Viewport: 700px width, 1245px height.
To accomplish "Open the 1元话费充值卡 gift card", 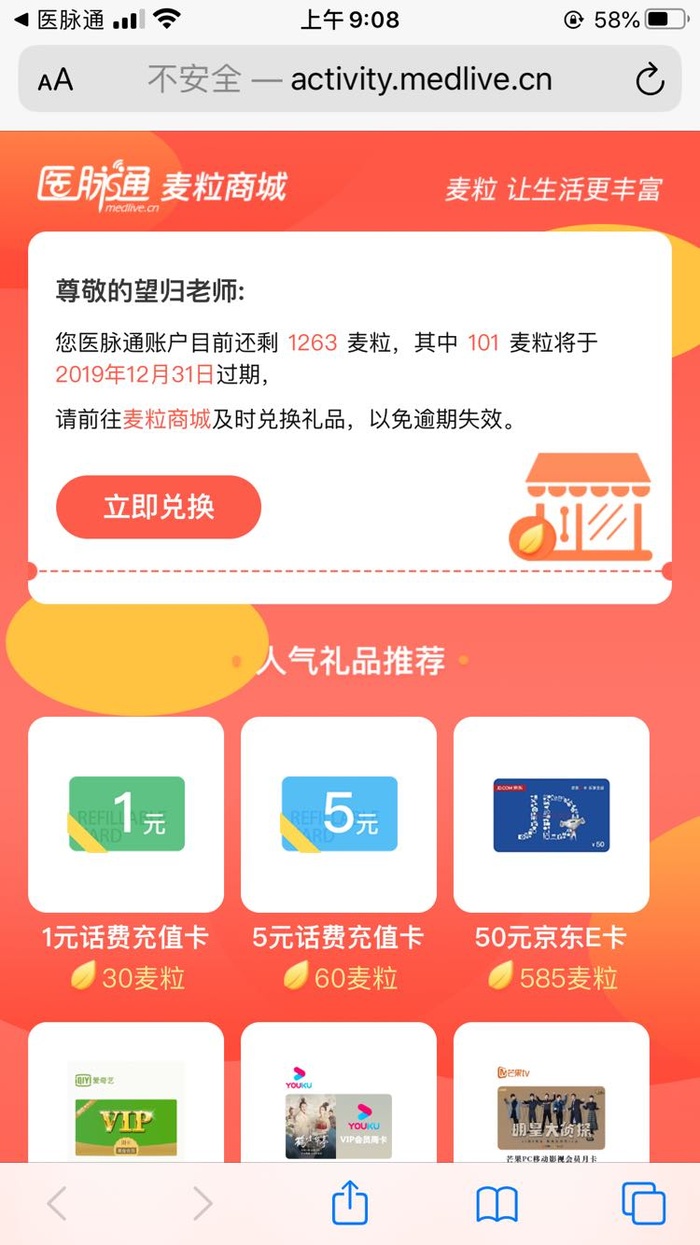I will 126,814.
